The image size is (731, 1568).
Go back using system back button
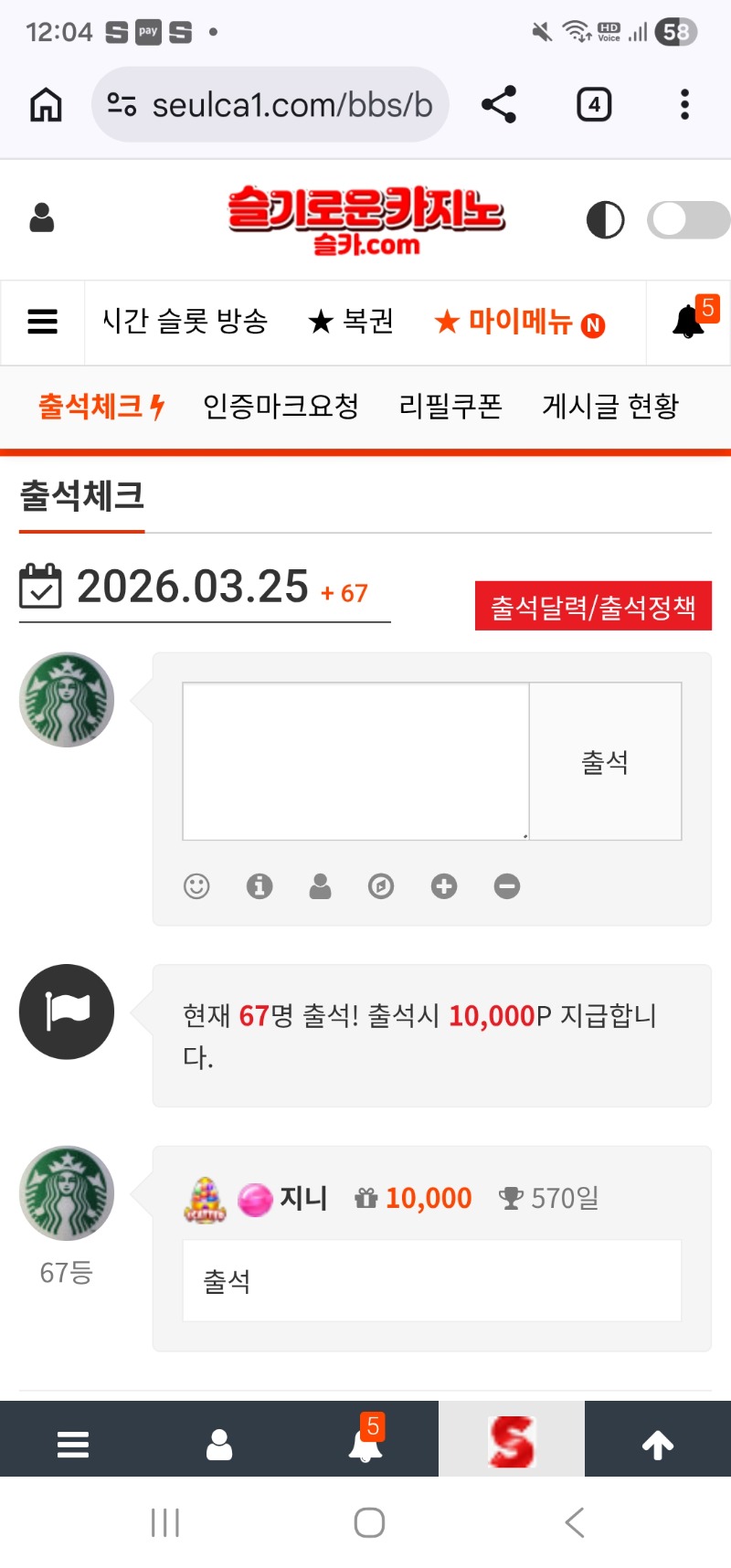pyautogui.click(x=574, y=1522)
